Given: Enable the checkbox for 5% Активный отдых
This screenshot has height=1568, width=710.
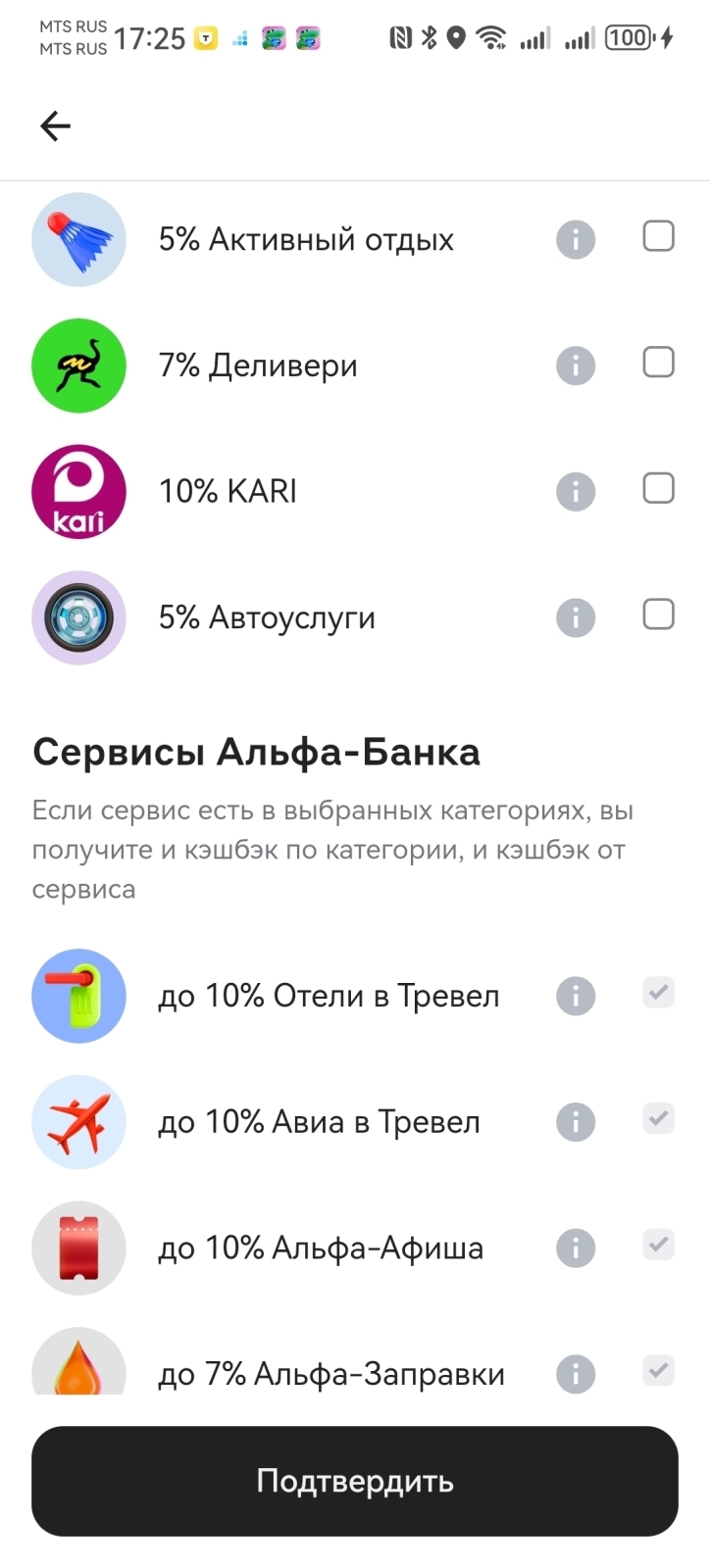Looking at the screenshot, I should pyautogui.click(x=658, y=236).
